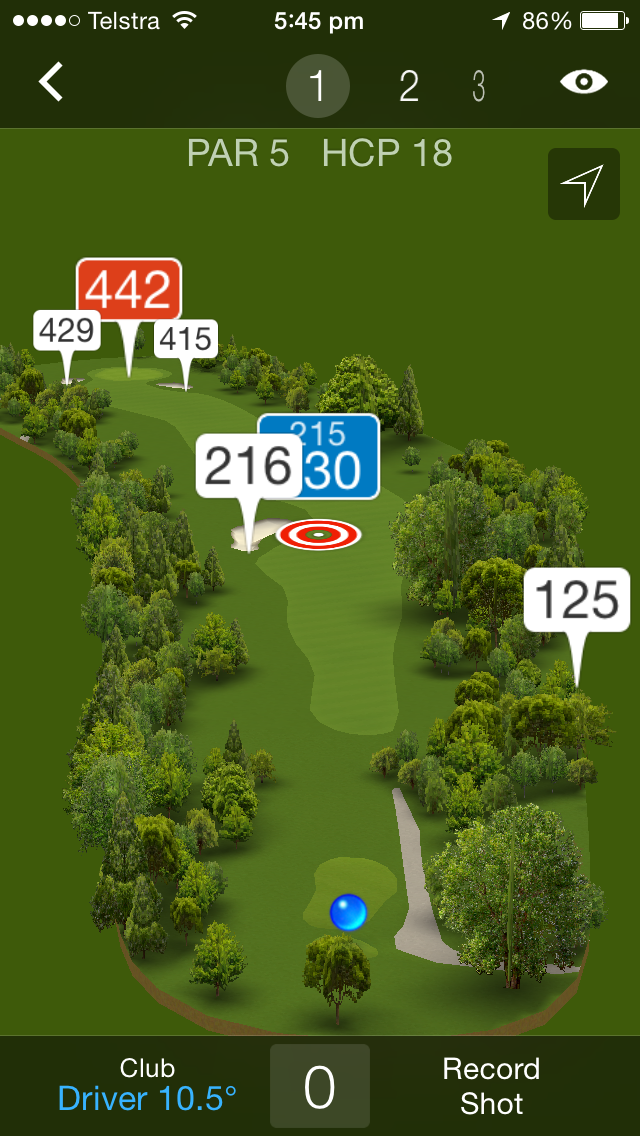Switch to hole 2
This screenshot has height=1136, width=640.
click(409, 86)
